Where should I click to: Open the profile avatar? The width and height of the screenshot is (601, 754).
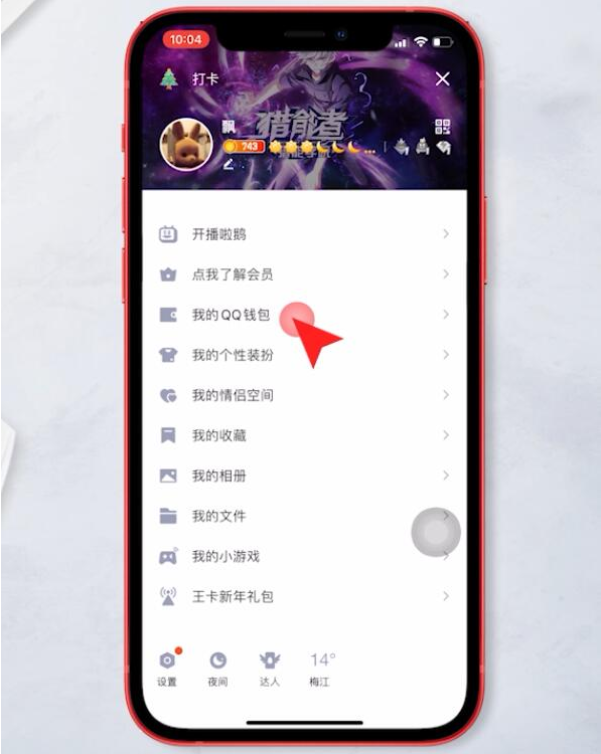pyautogui.click(x=186, y=144)
